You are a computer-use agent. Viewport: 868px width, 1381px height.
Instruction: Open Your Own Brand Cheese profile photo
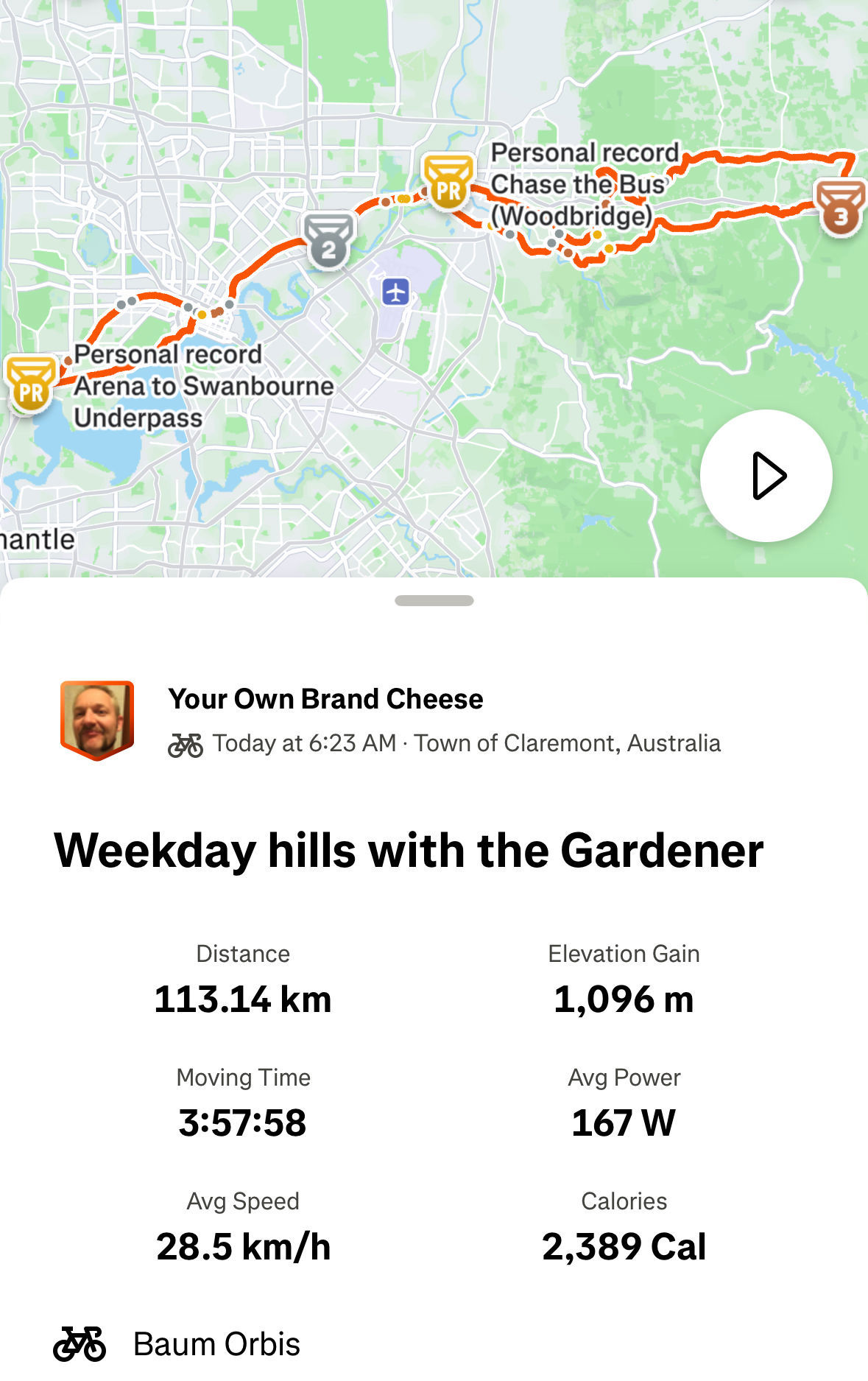pos(97,720)
